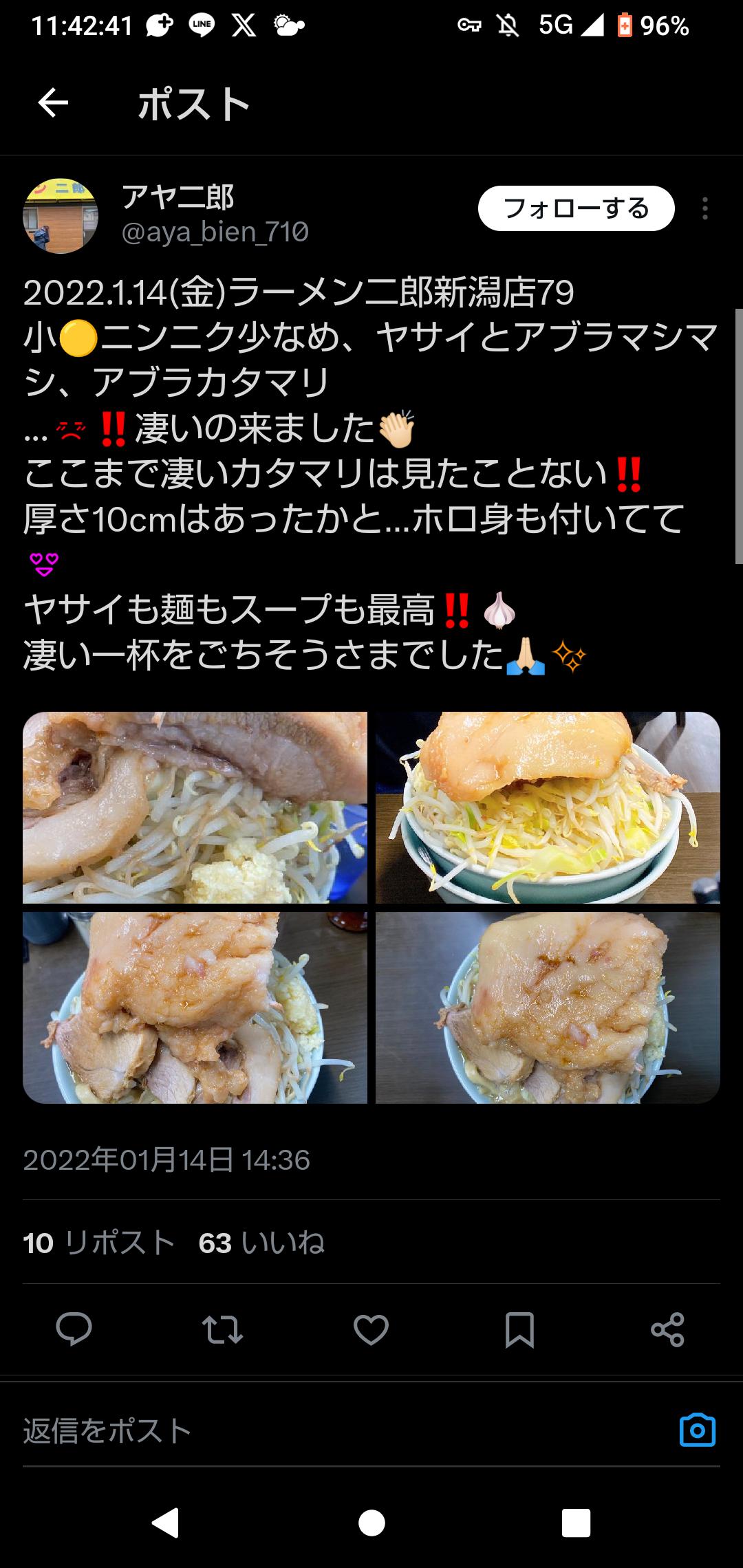Attach a photo with the camera icon

click(x=698, y=1431)
